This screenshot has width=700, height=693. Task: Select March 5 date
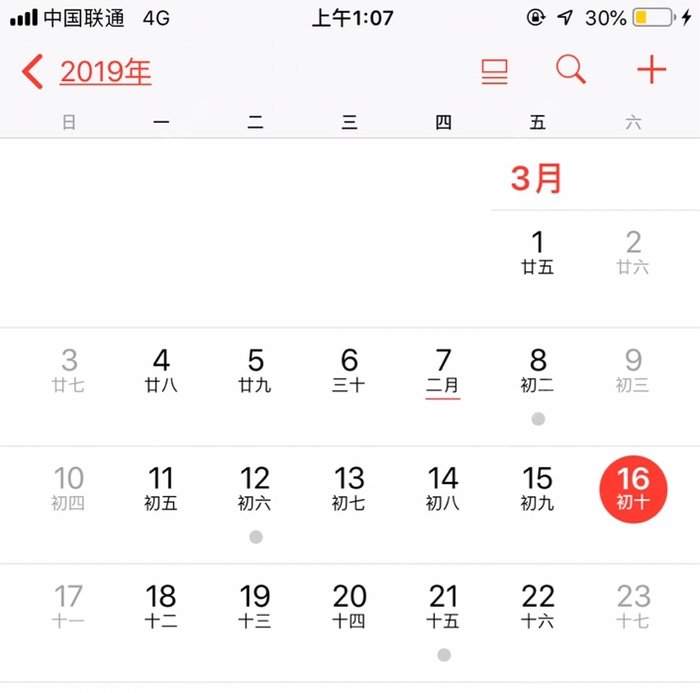tap(255, 371)
